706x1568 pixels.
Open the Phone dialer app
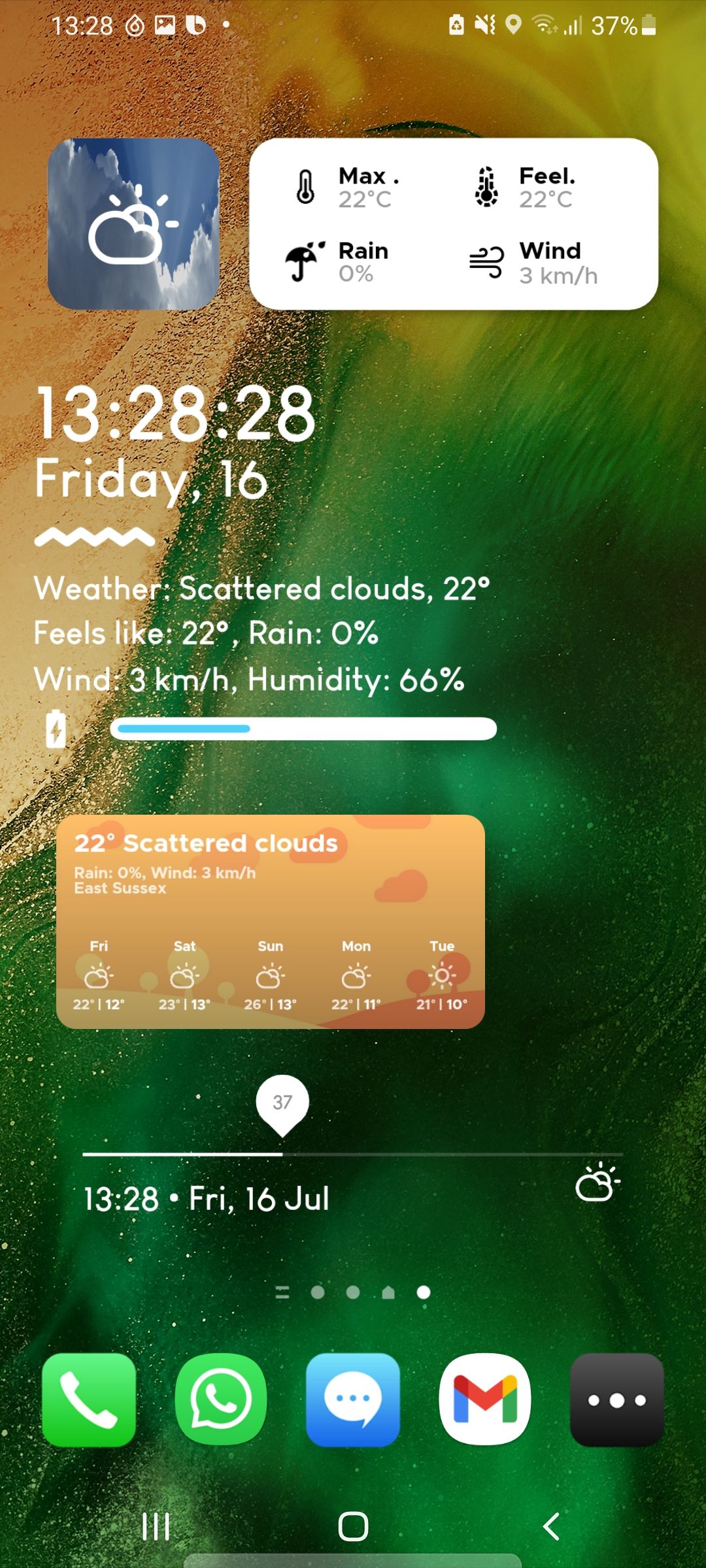click(89, 1399)
